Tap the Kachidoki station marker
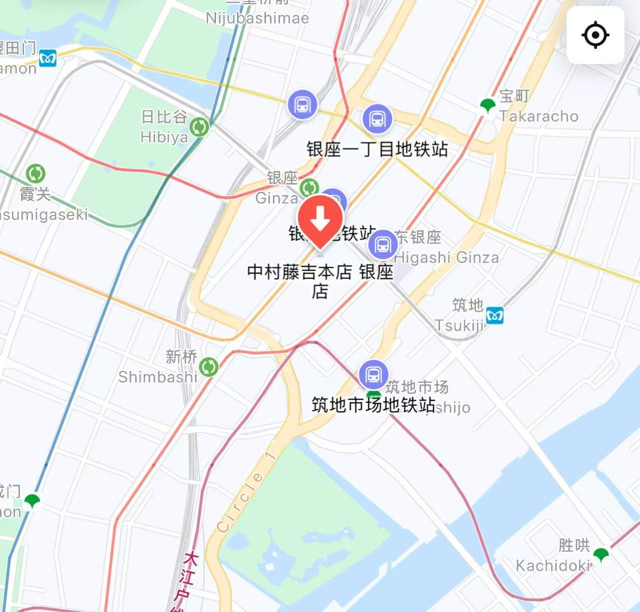This screenshot has width=640, height=612. 601,555
